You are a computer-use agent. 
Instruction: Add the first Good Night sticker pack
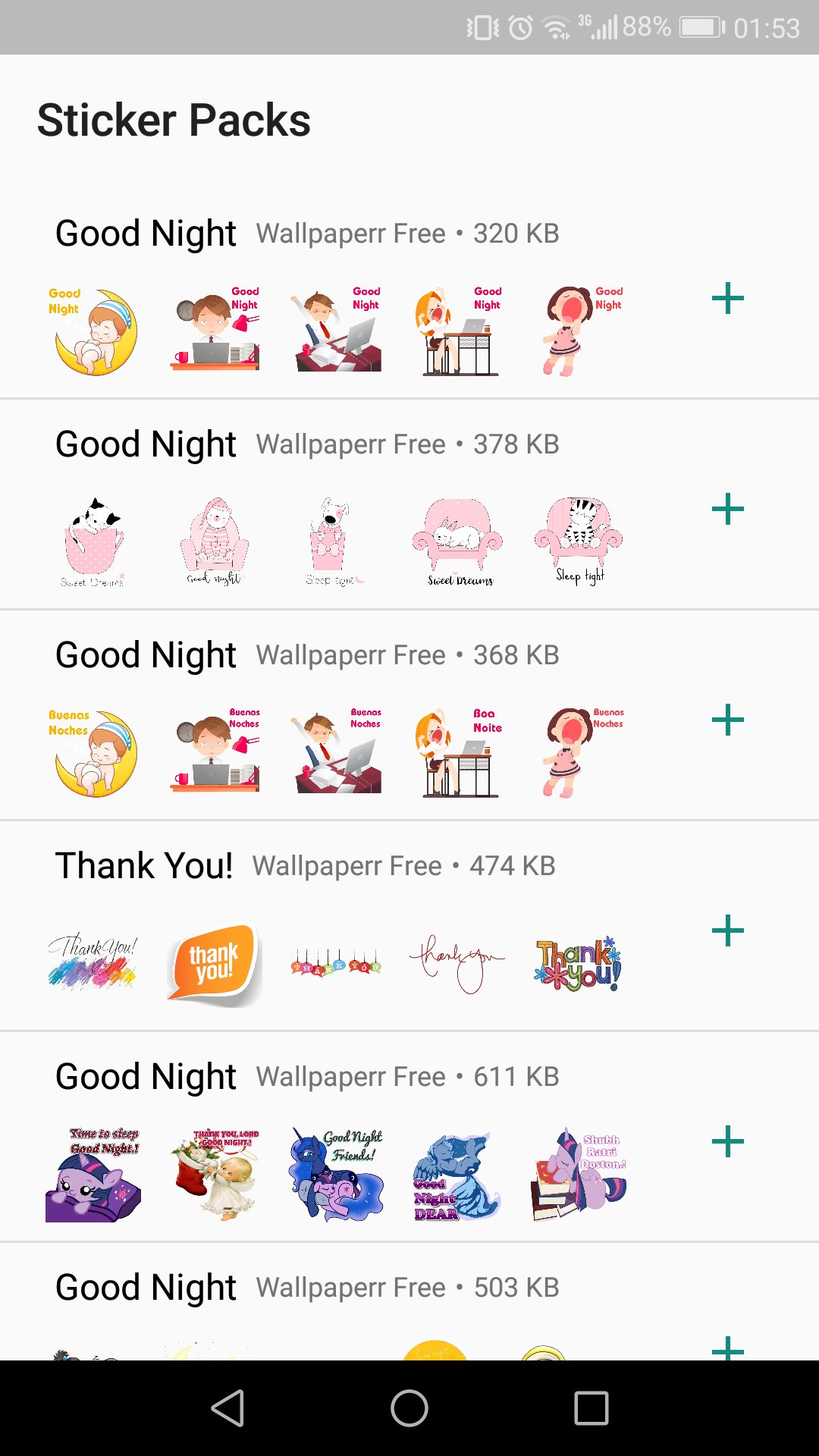click(x=727, y=298)
